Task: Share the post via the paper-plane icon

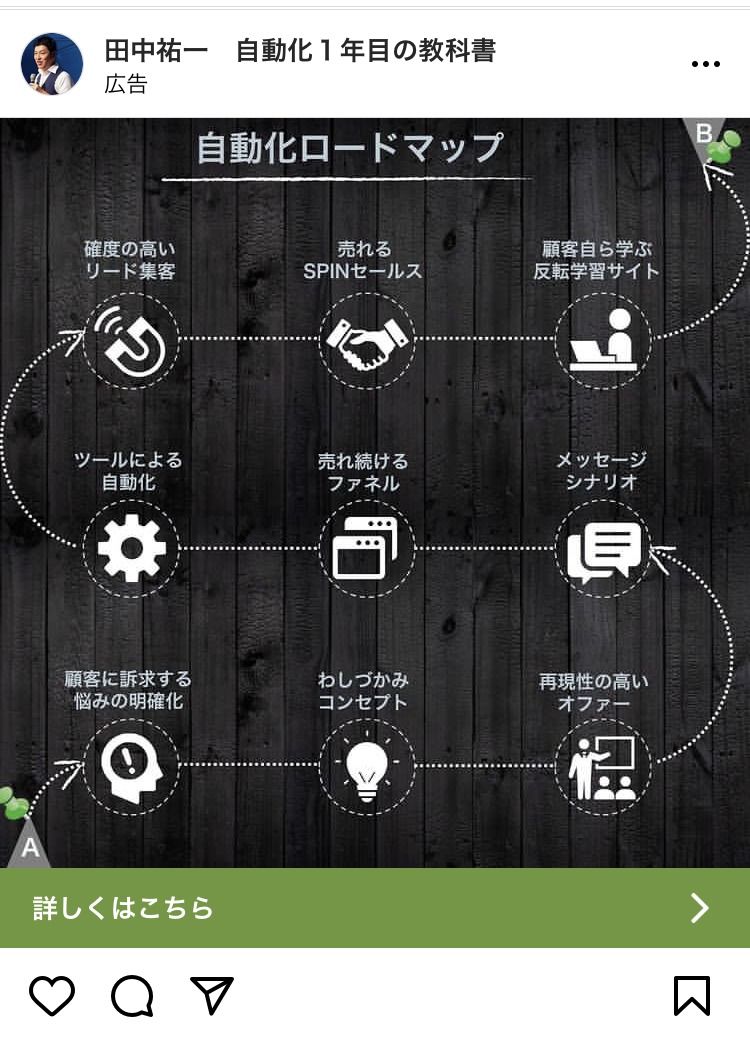Action: pyautogui.click(x=212, y=996)
